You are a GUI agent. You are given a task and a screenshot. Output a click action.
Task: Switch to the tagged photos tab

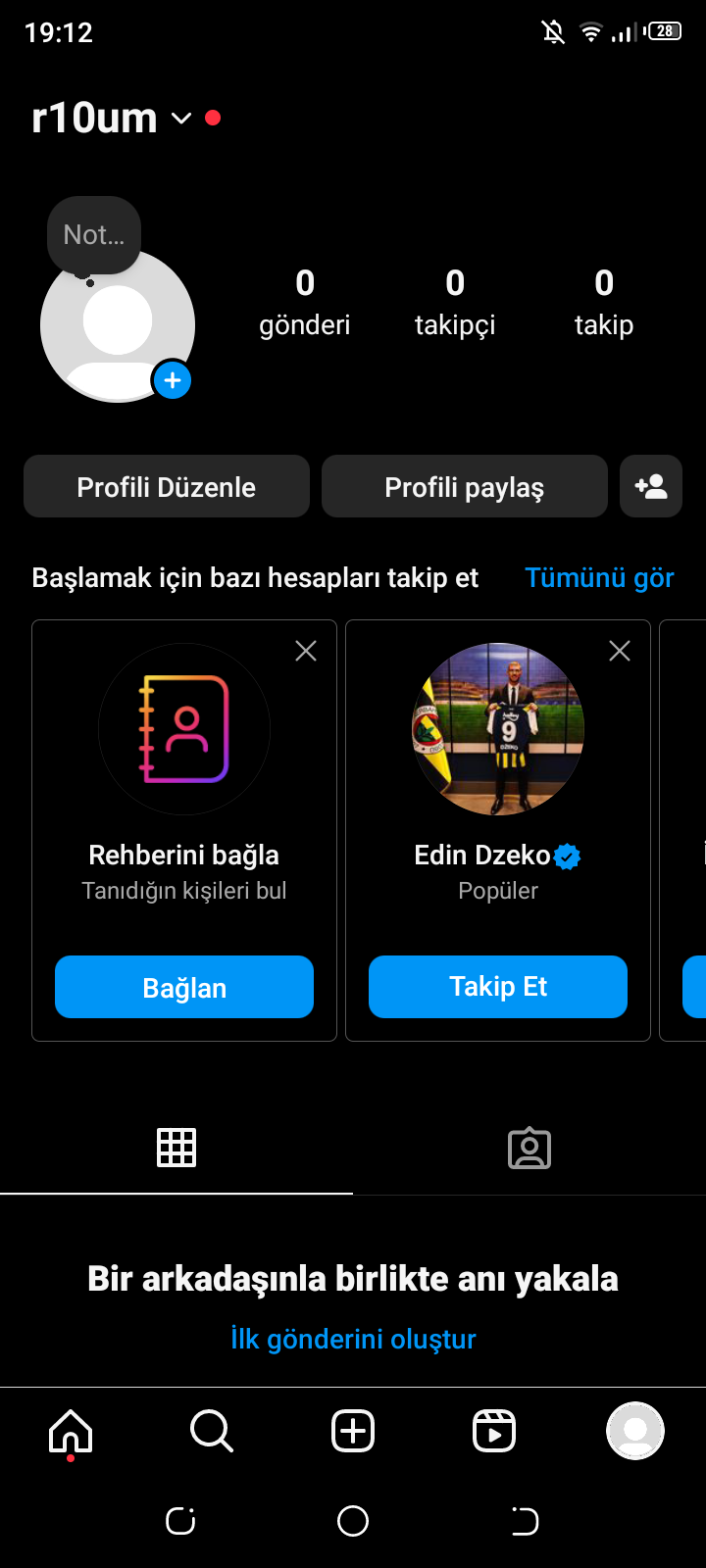529,1148
